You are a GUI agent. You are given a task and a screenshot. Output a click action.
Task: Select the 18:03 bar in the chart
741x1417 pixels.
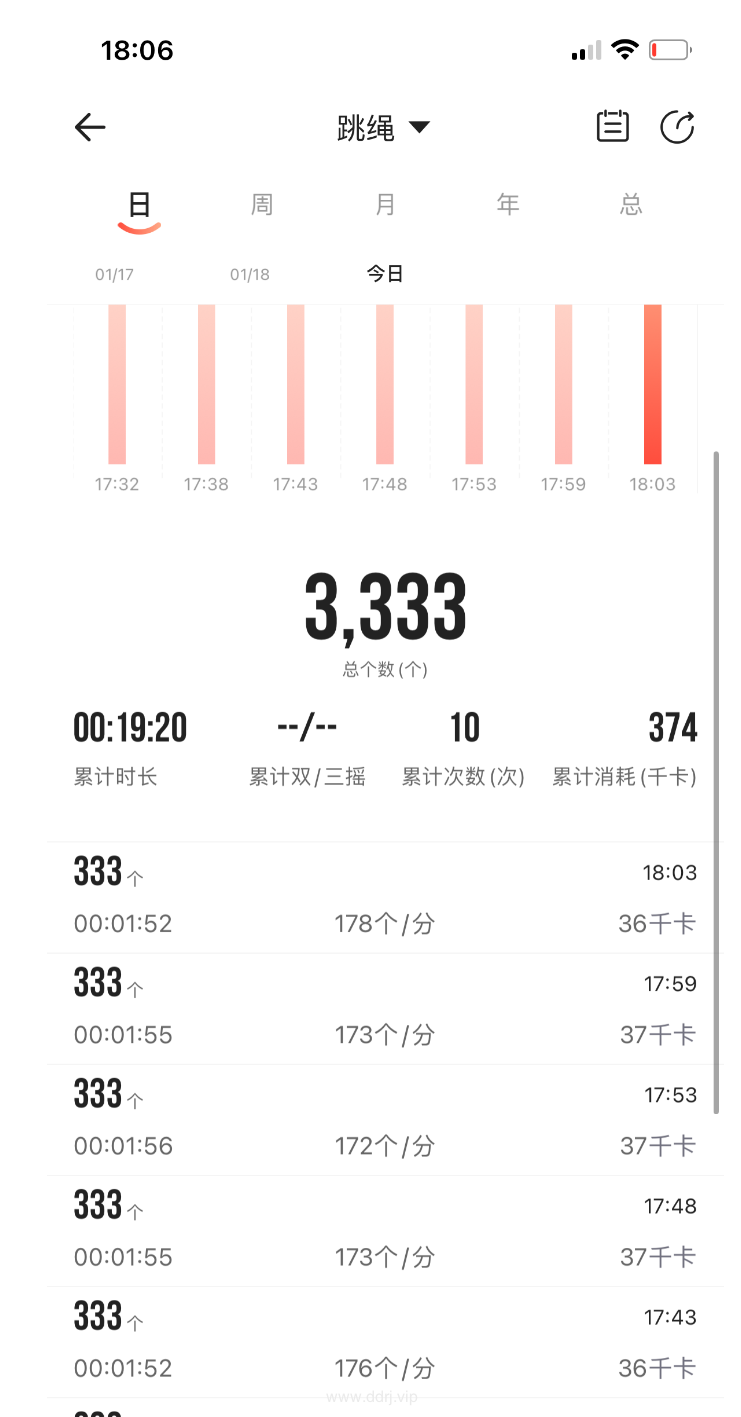[x=653, y=385]
